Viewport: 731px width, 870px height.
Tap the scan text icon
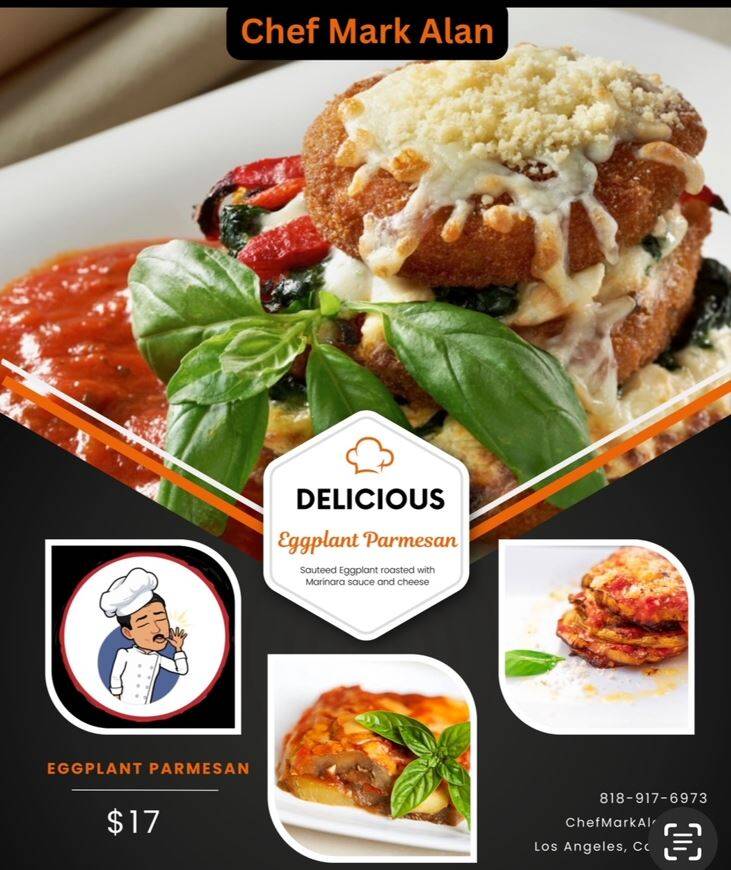pyautogui.click(x=682, y=841)
